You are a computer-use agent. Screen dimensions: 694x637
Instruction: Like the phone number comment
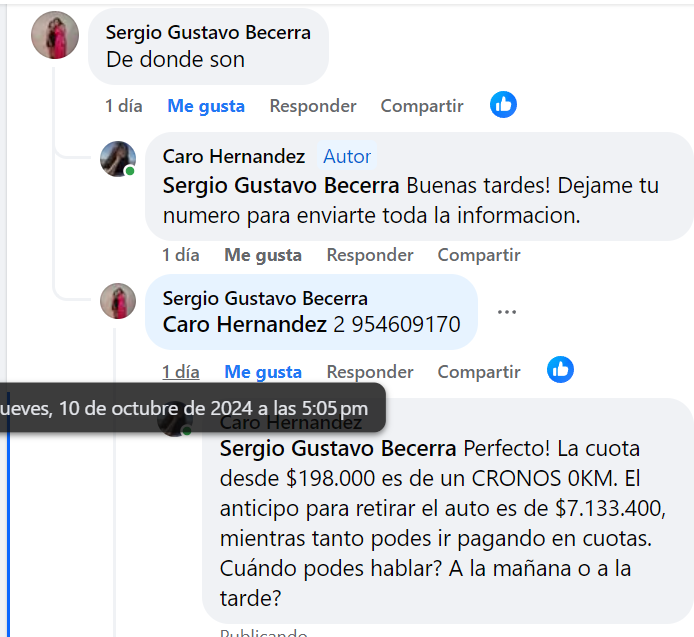pos(263,372)
